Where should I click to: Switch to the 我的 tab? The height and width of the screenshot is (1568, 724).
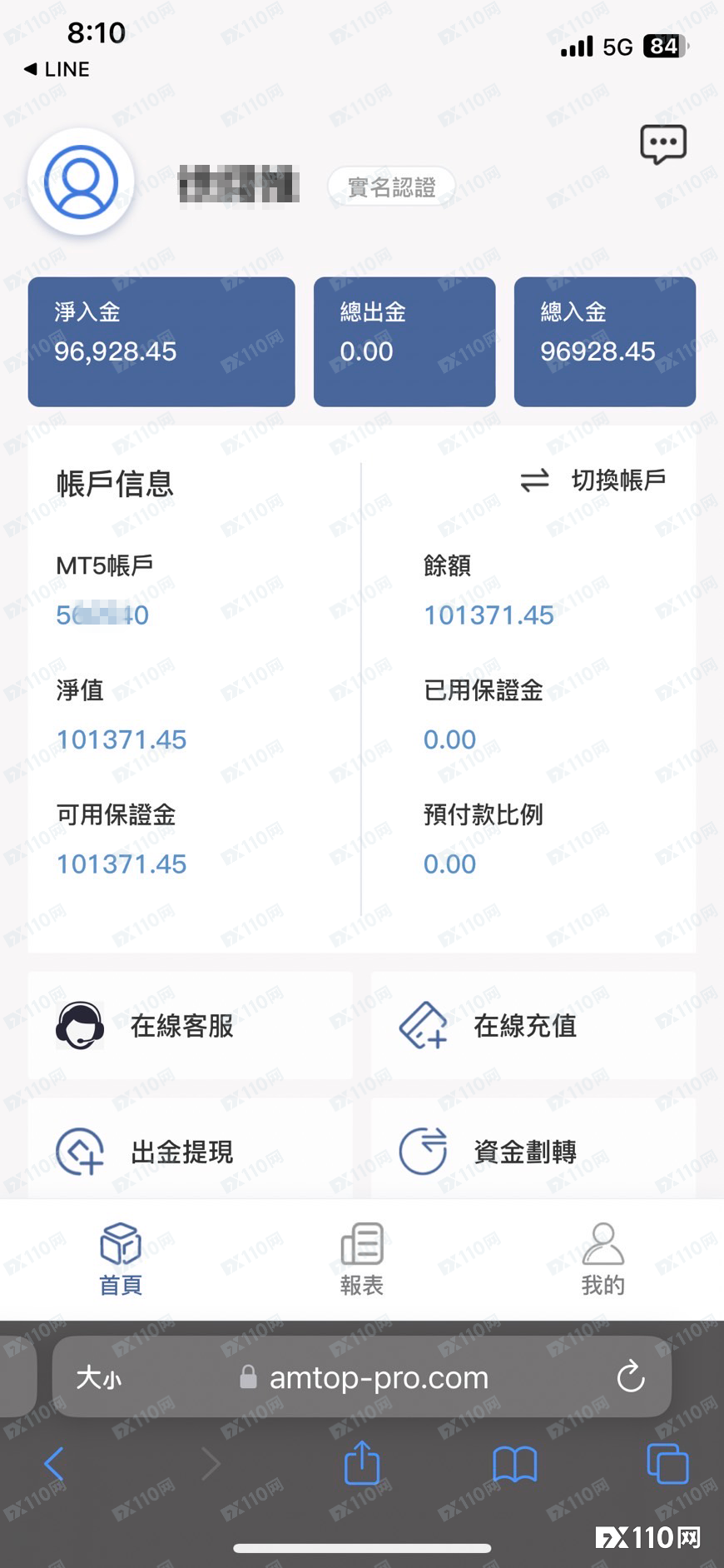pyautogui.click(x=603, y=1259)
